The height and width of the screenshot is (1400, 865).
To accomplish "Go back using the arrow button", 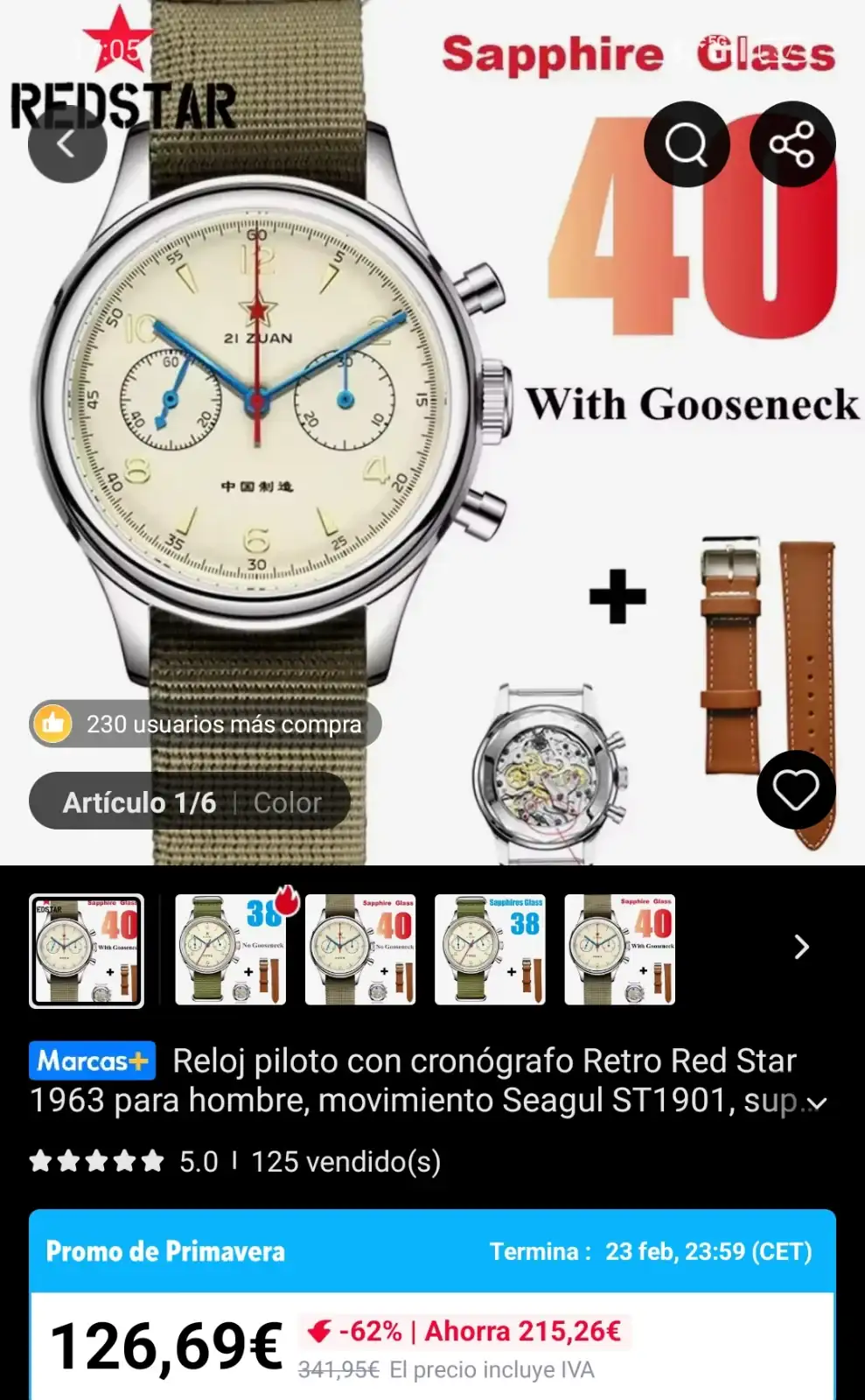I will pyautogui.click(x=66, y=143).
